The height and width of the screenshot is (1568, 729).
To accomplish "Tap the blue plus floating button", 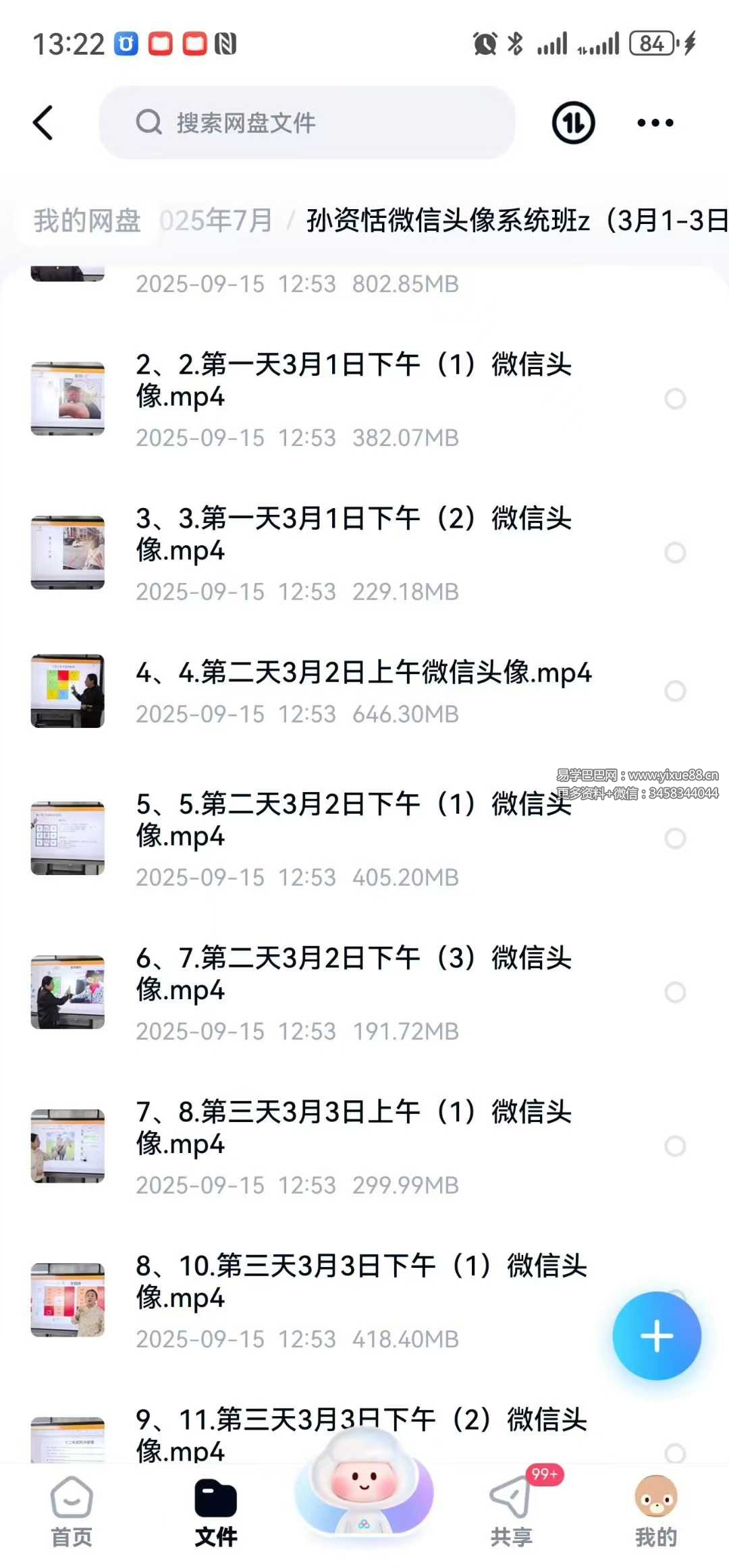I will (657, 1336).
